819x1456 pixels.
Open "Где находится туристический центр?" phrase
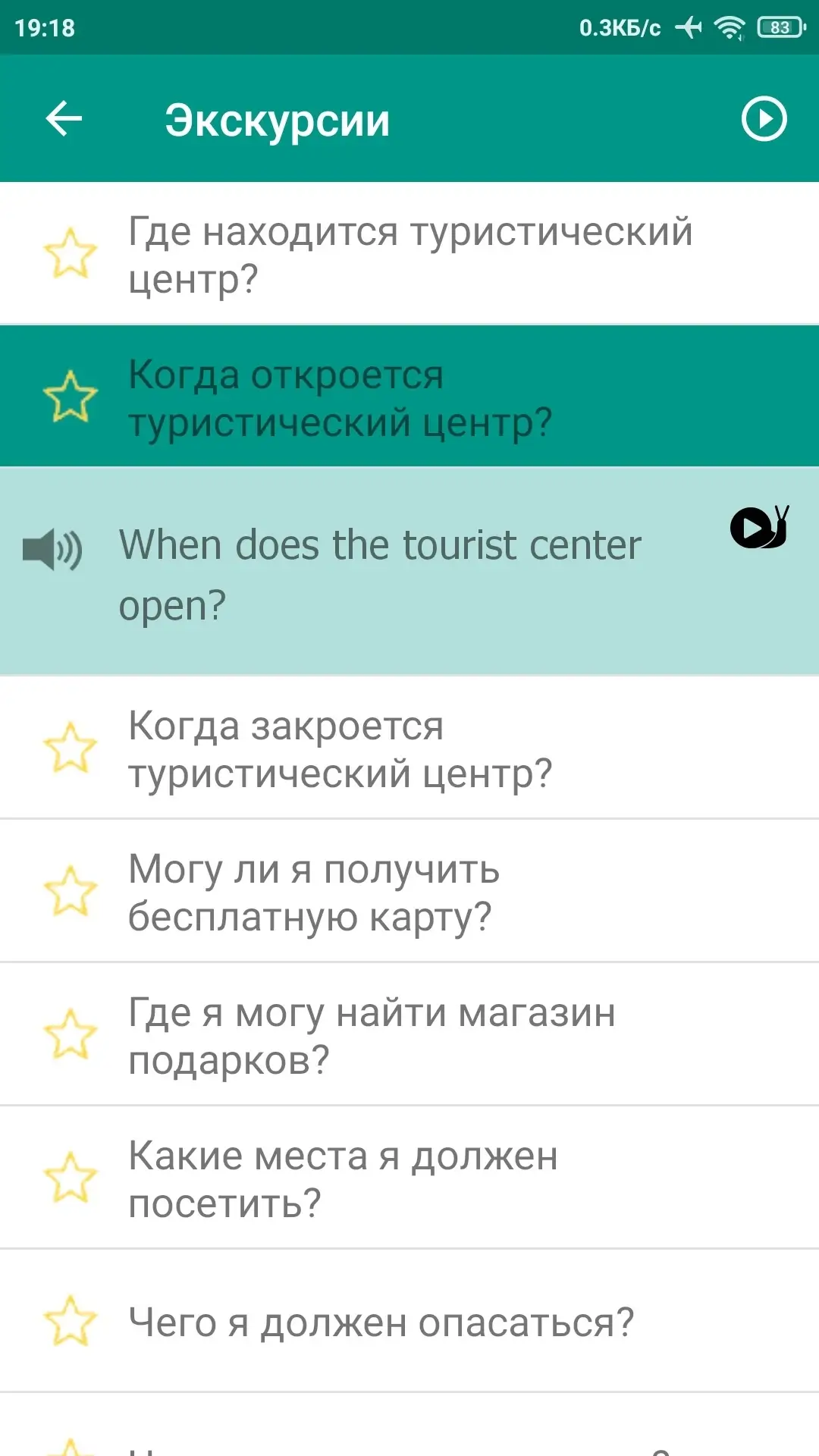(x=409, y=253)
